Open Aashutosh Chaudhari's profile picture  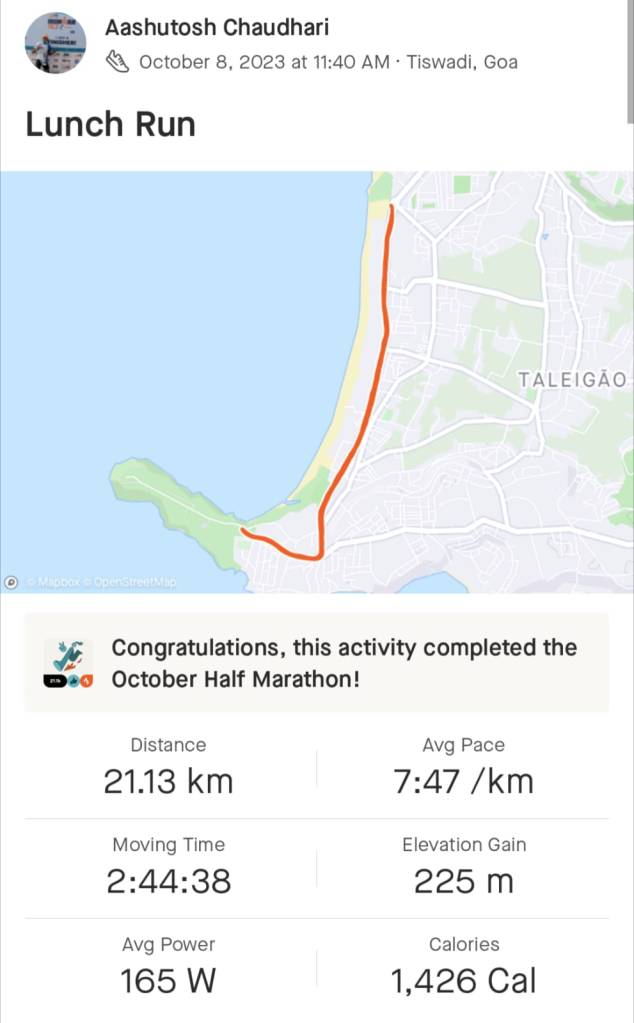(55, 43)
